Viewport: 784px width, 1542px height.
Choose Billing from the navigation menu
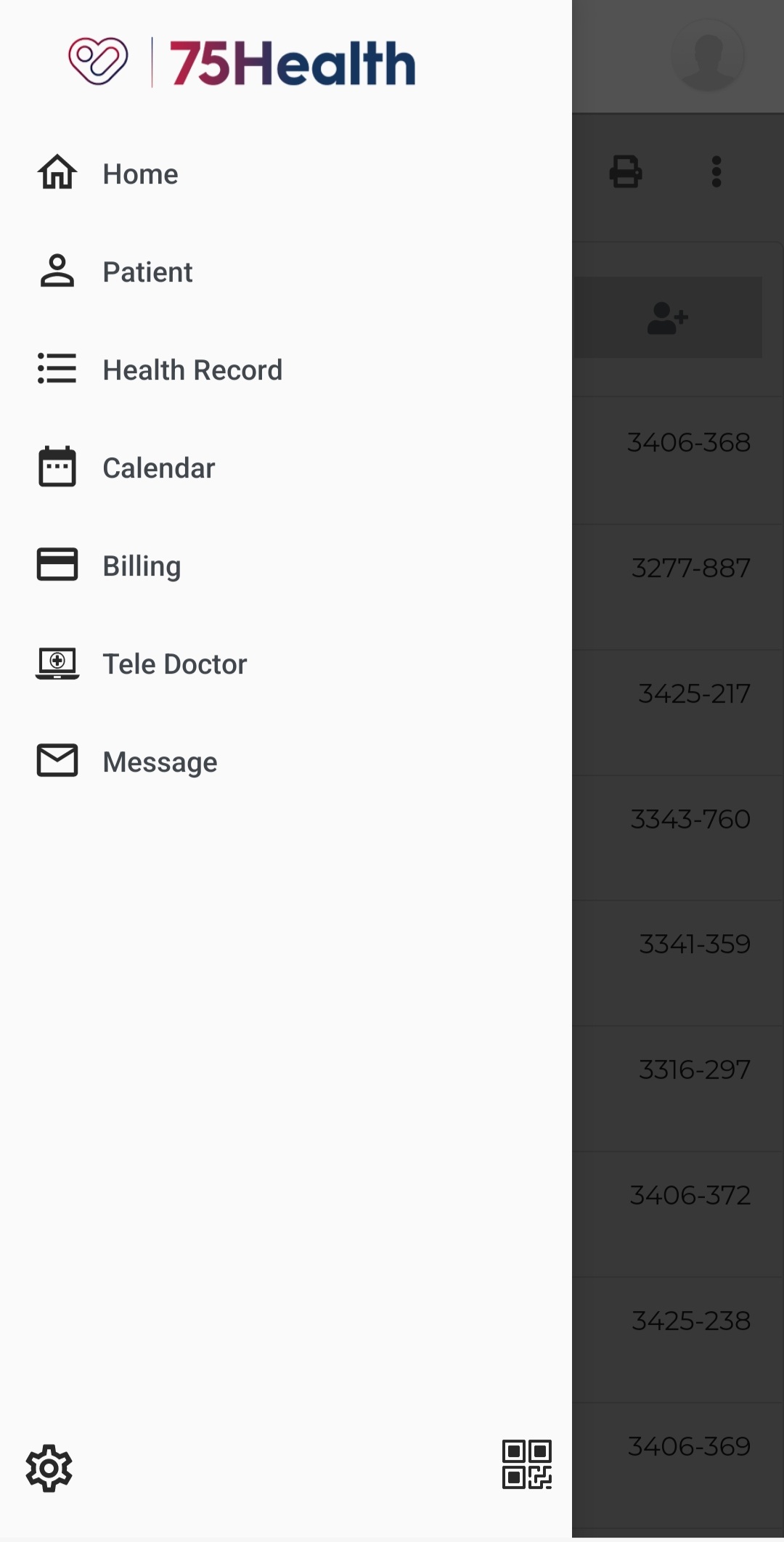(142, 565)
